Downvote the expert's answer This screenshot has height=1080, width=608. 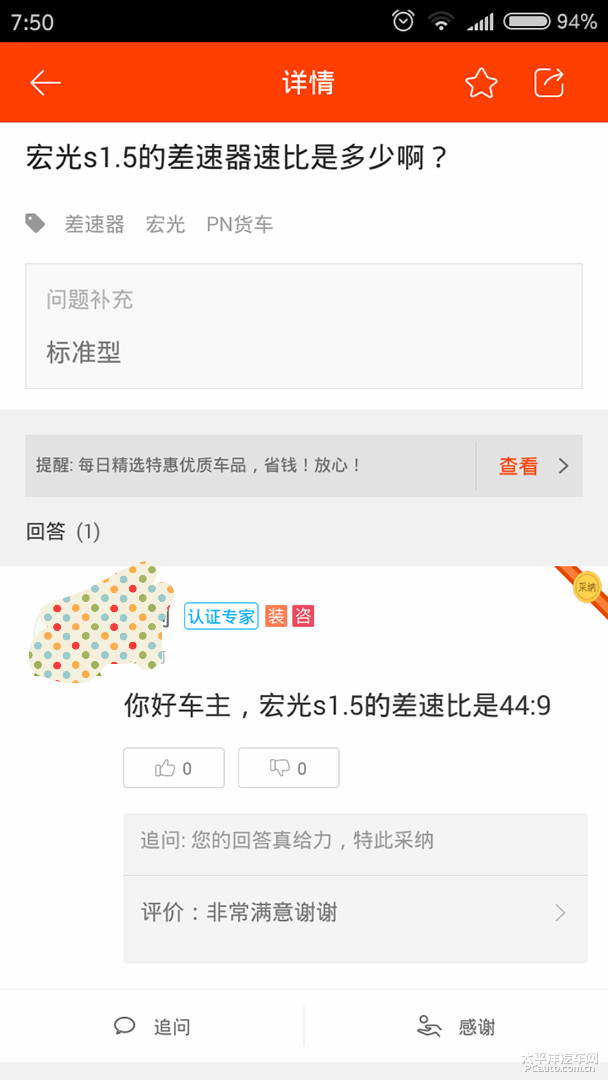(x=289, y=768)
